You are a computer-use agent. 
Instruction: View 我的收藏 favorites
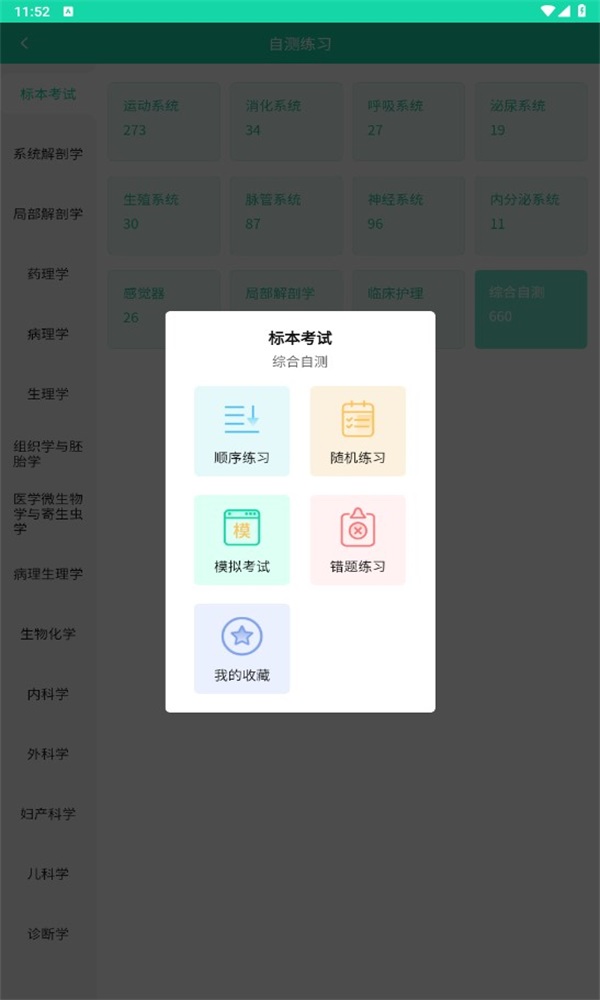click(242, 648)
